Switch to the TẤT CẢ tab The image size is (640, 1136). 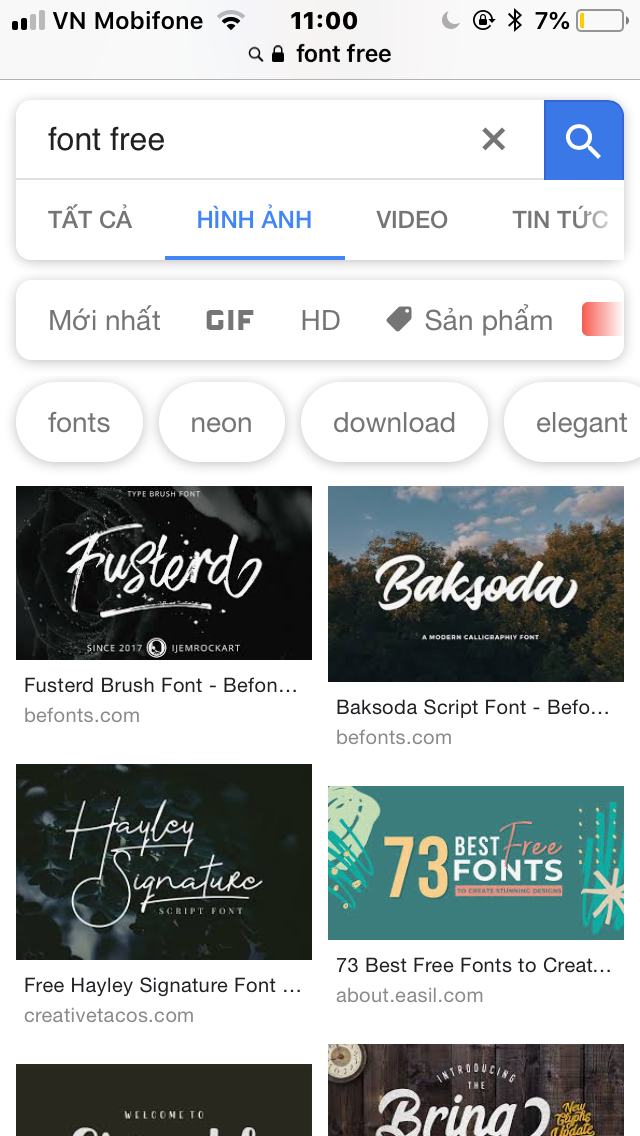tap(90, 220)
